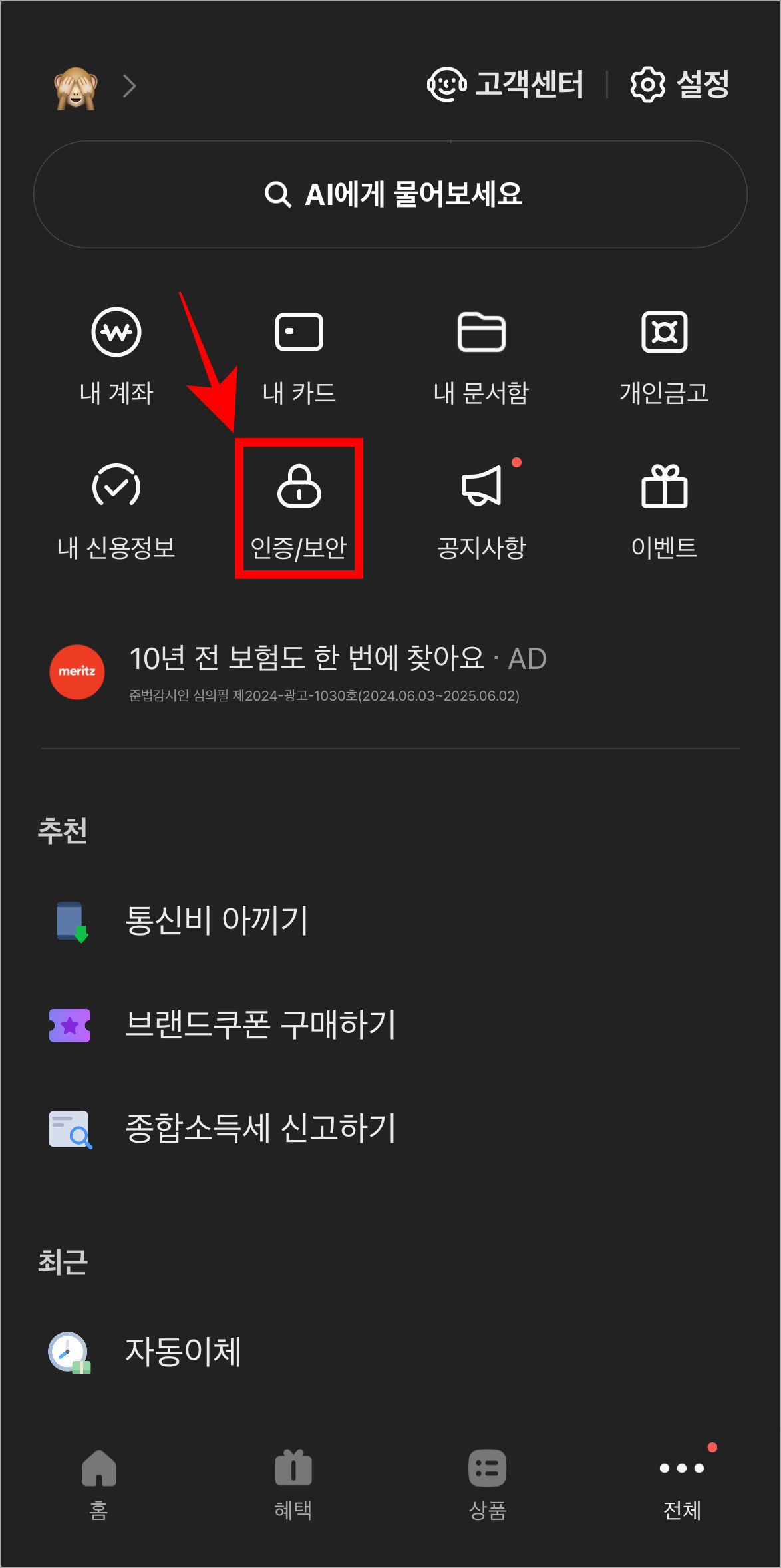Open 종합소득세 신고하기 shortcut
The image size is (781, 1568).
click(x=261, y=1129)
